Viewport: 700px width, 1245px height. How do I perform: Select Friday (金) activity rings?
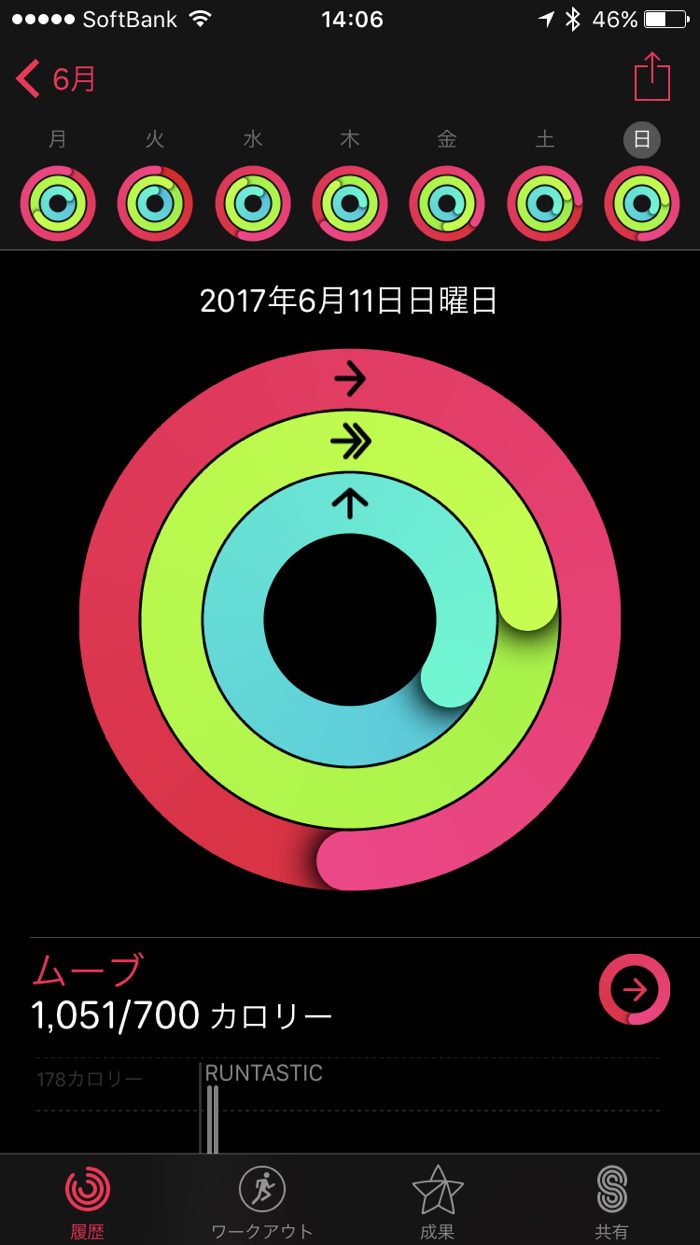point(447,203)
